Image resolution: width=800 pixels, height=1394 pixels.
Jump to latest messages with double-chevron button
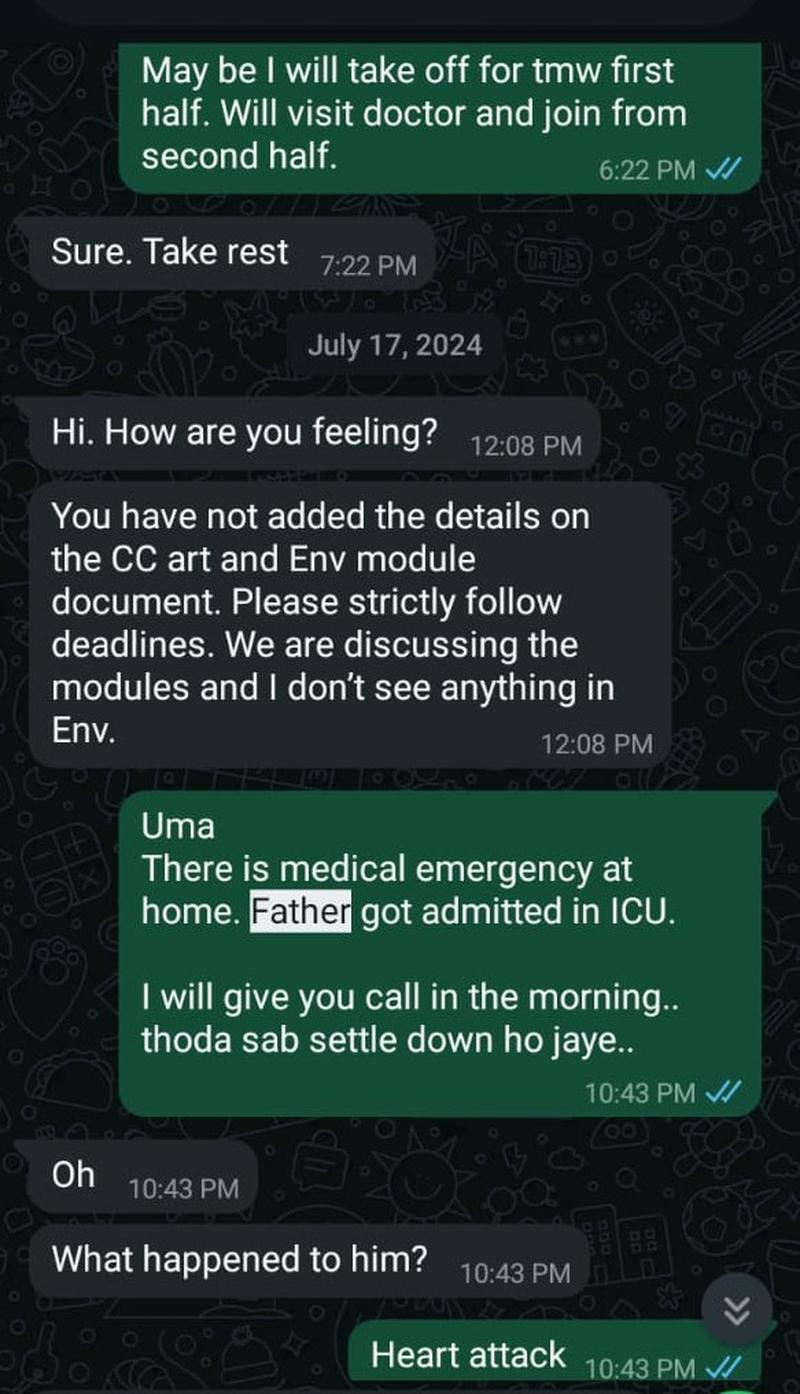736,1309
